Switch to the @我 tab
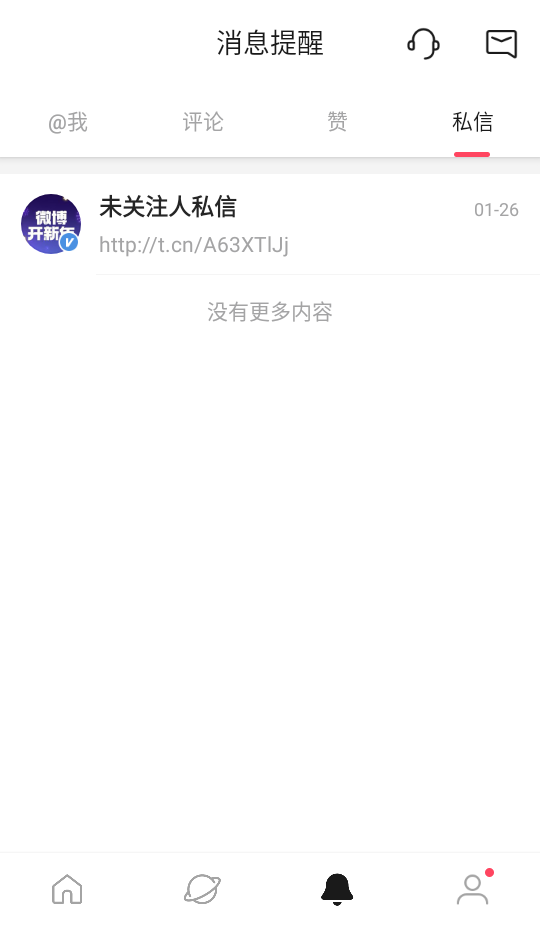The width and height of the screenshot is (540, 925). click(x=68, y=123)
